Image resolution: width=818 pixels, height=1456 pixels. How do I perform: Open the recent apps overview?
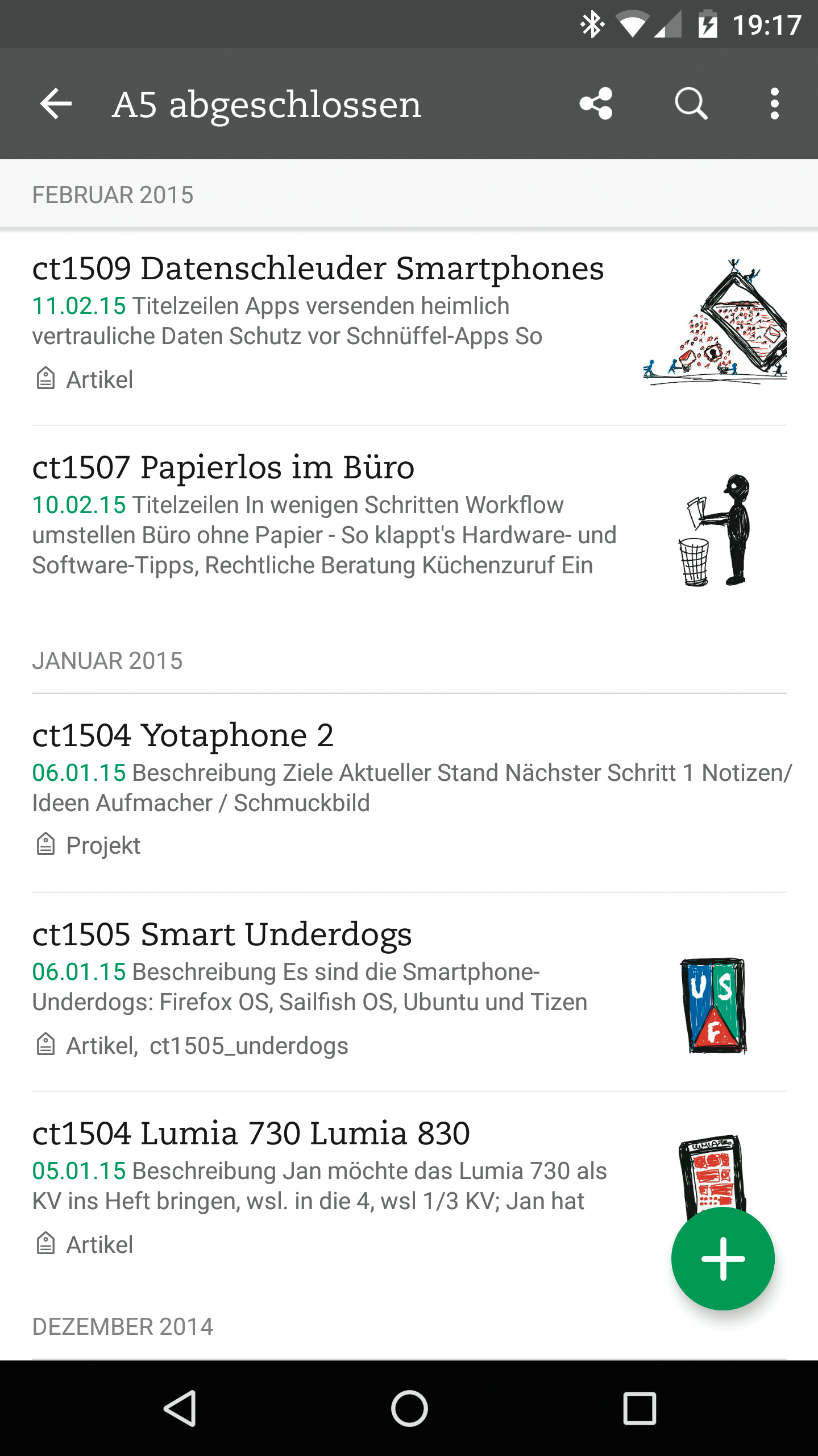(640, 1409)
